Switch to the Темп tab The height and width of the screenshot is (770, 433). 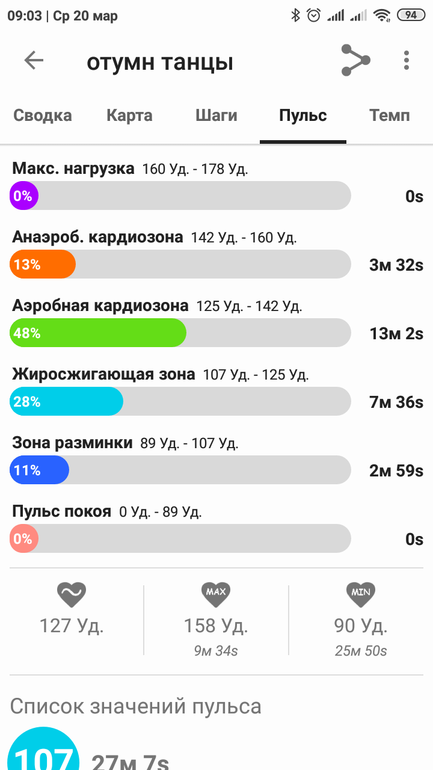pos(389,116)
